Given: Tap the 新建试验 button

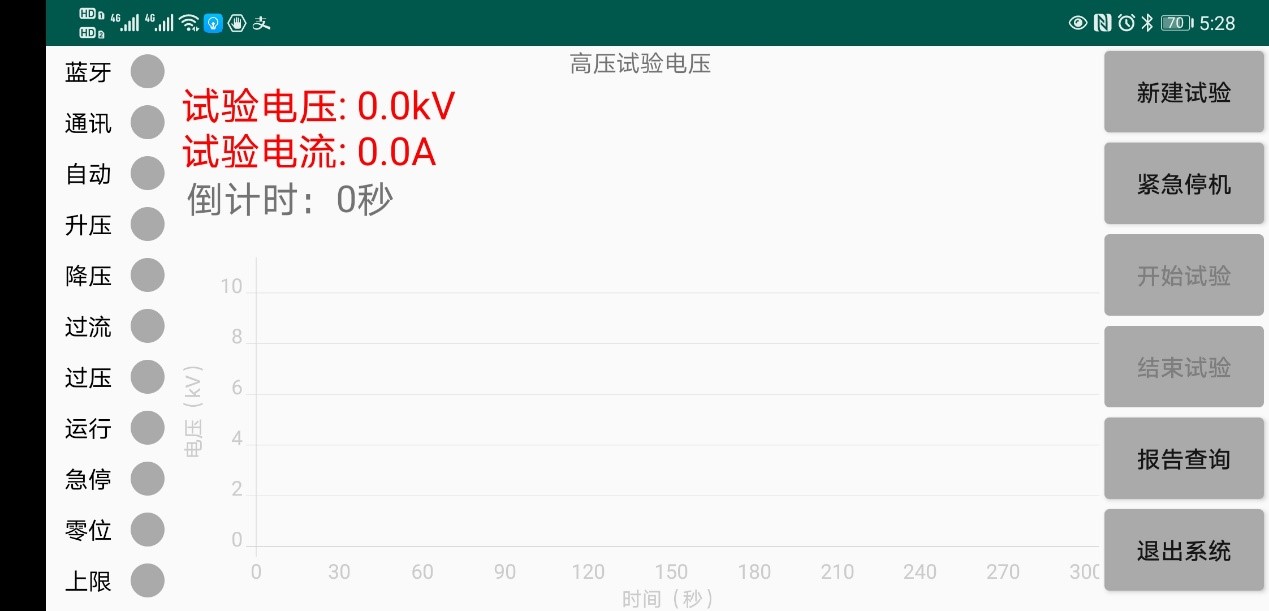Looking at the screenshot, I should [x=1184, y=93].
